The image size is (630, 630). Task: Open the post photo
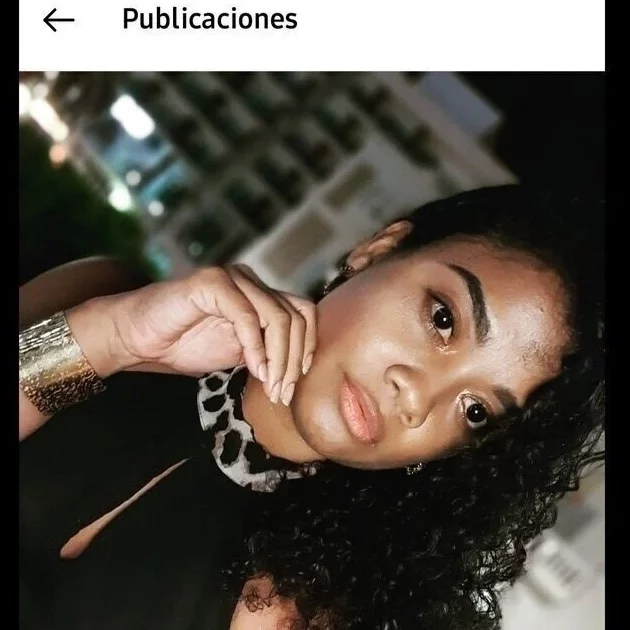click(x=312, y=350)
